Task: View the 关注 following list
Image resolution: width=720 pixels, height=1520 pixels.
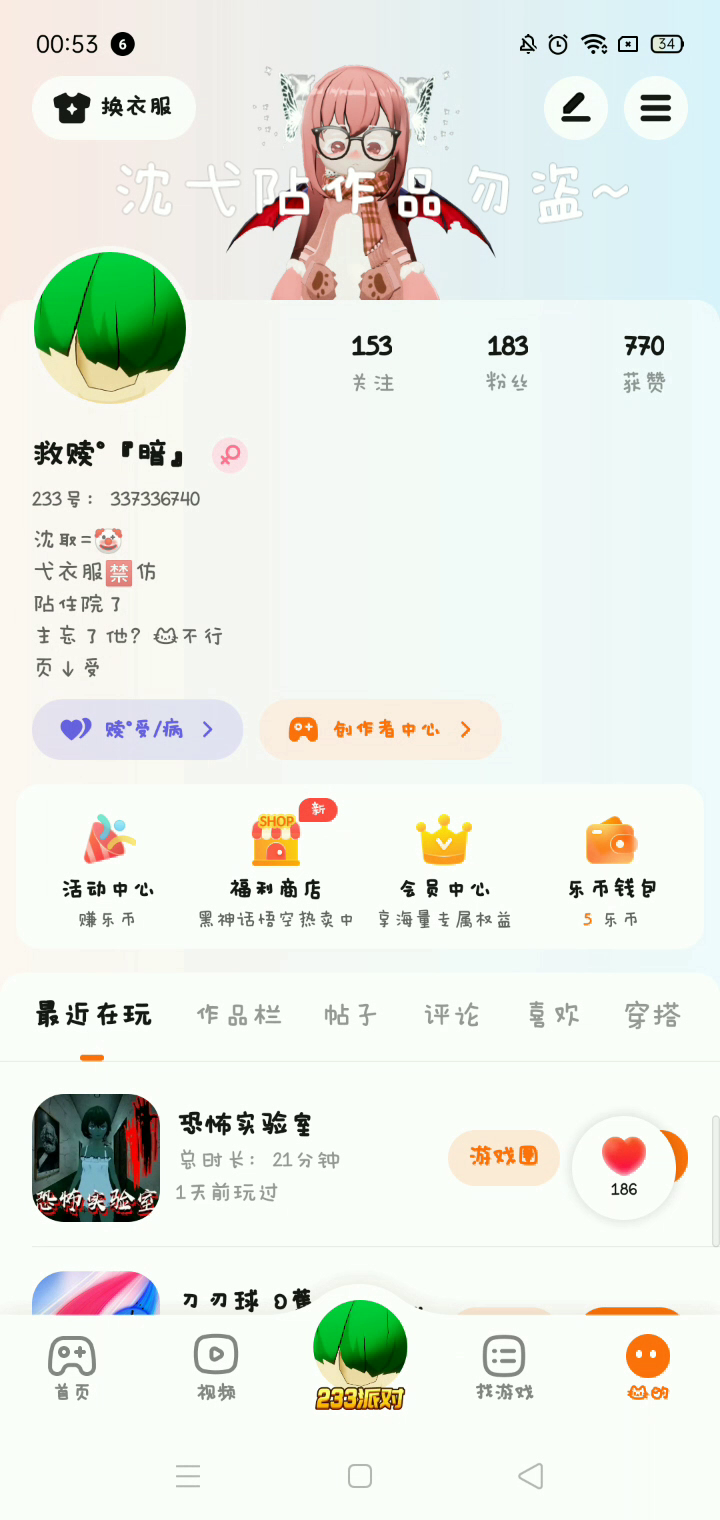Action: click(372, 362)
